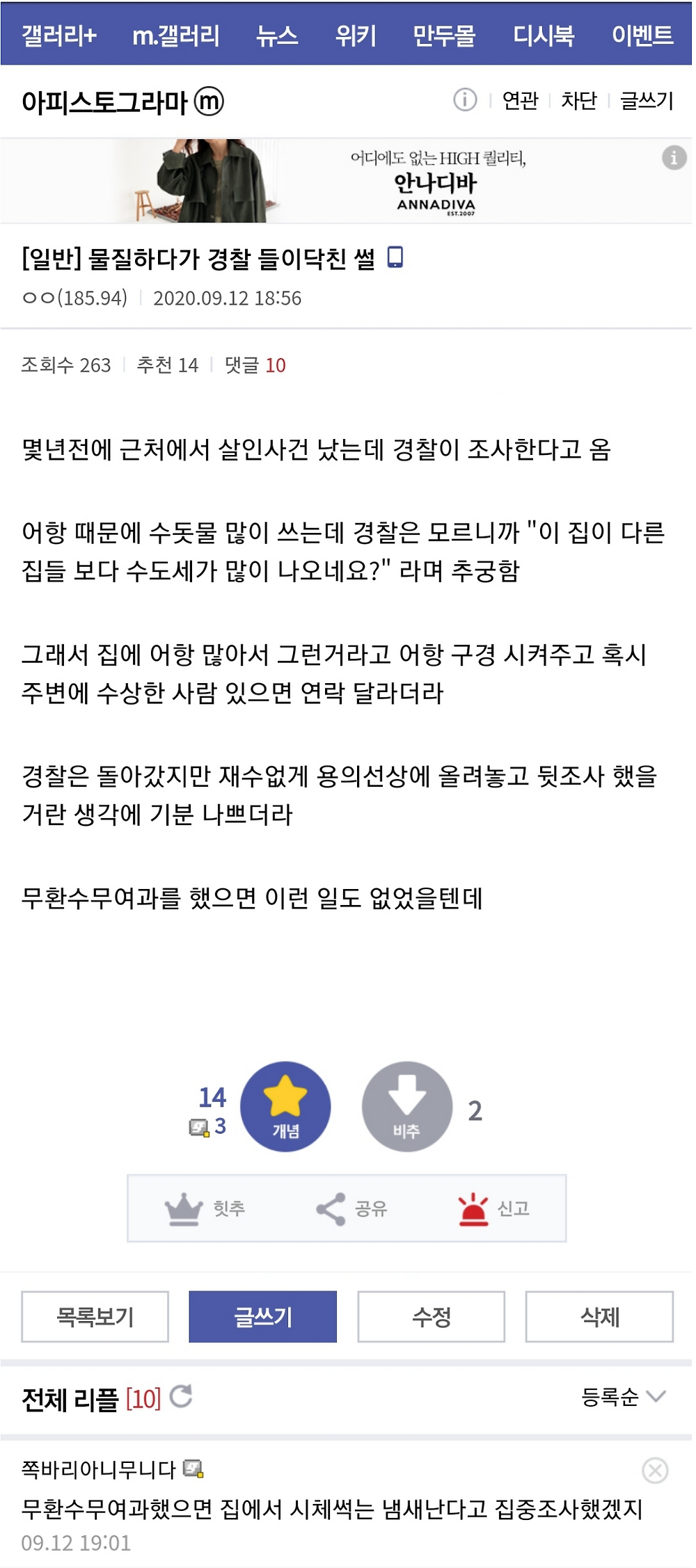Tap the 차단 block option
Viewport: 696px width, 1568px height.
pos(579,101)
